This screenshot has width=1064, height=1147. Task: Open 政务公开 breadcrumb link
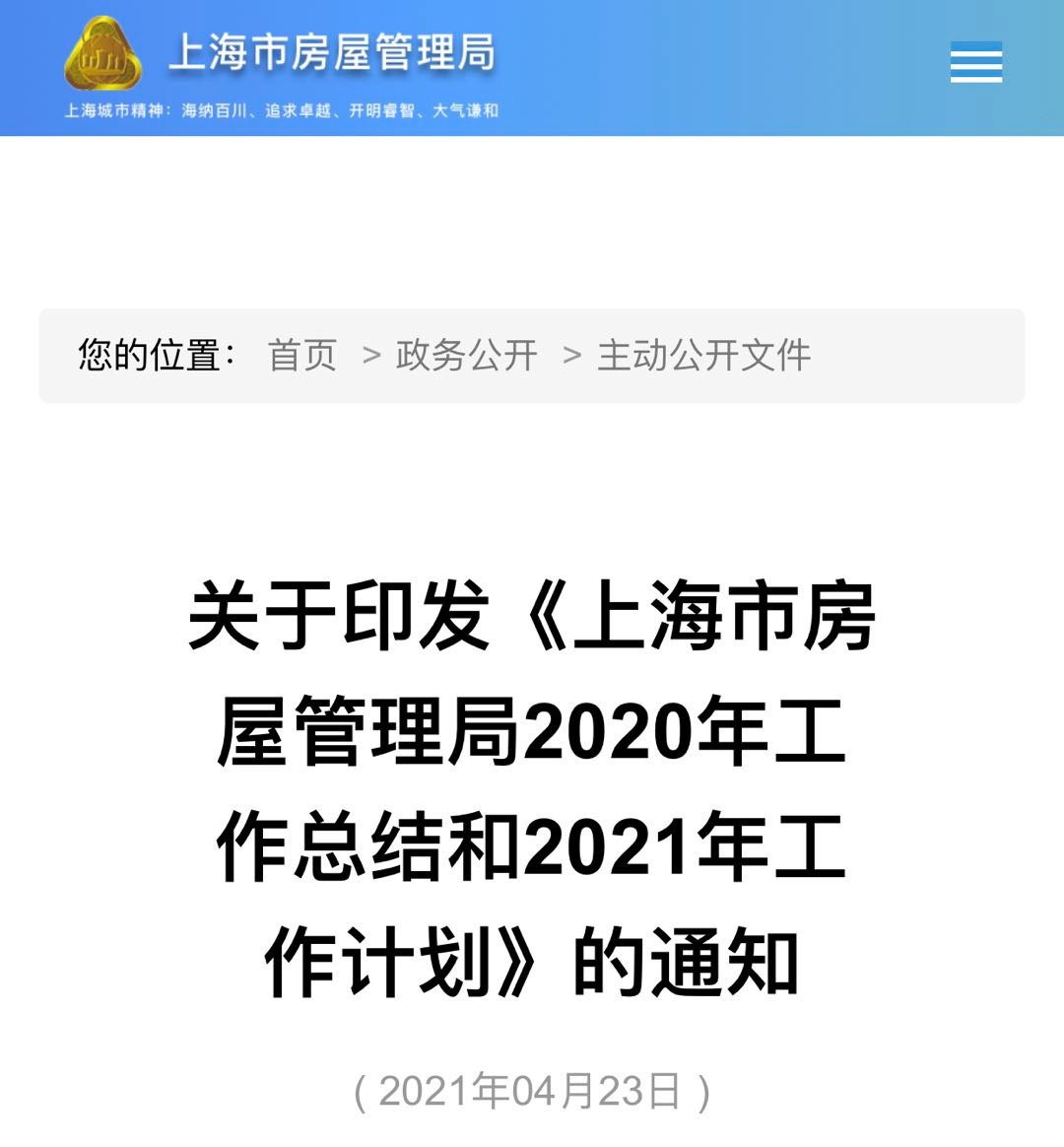pos(466,356)
